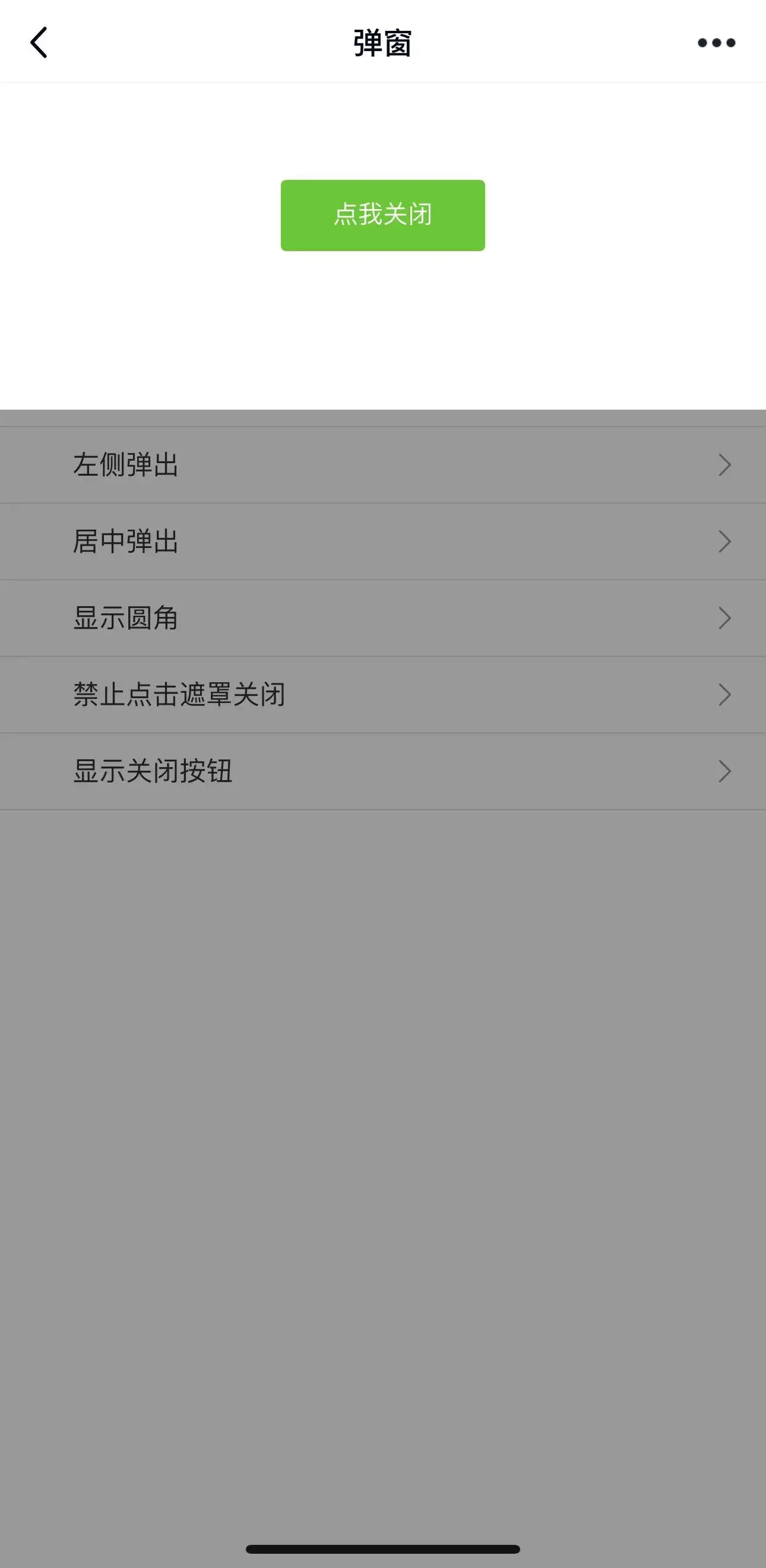Tap the green 点我关闭 button
The image size is (766, 1568).
[382, 215]
